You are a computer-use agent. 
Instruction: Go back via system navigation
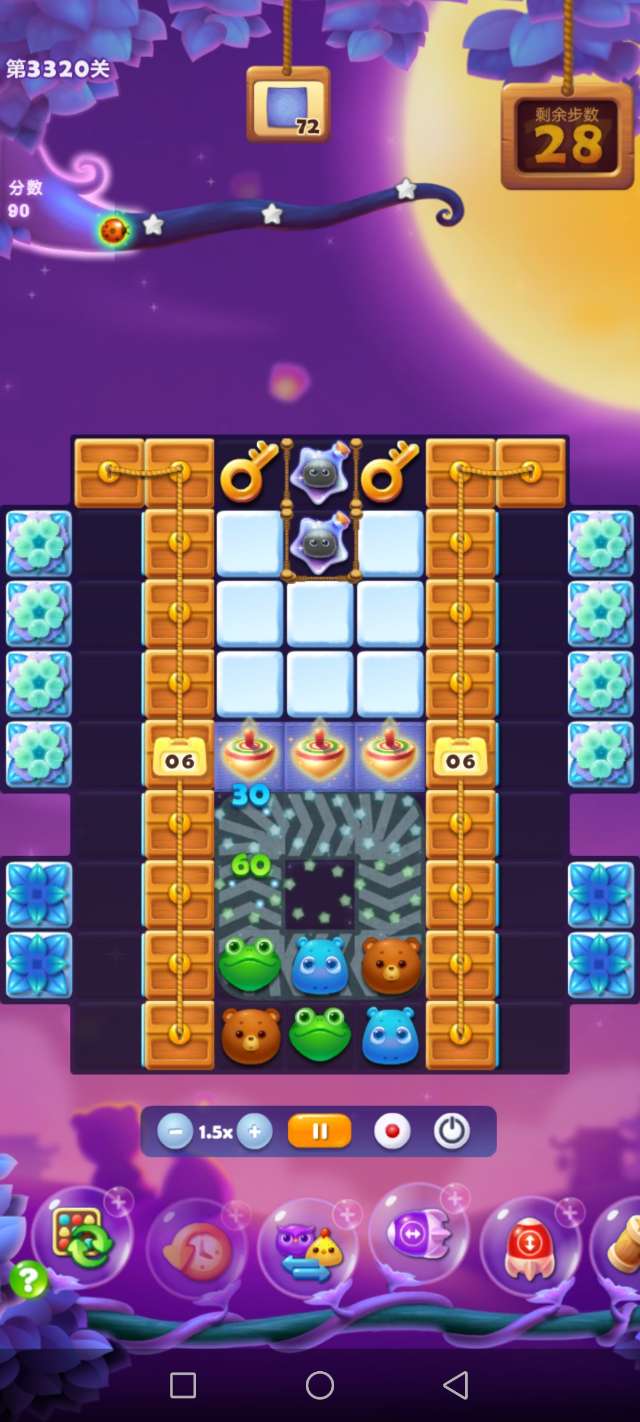pos(456,1385)
